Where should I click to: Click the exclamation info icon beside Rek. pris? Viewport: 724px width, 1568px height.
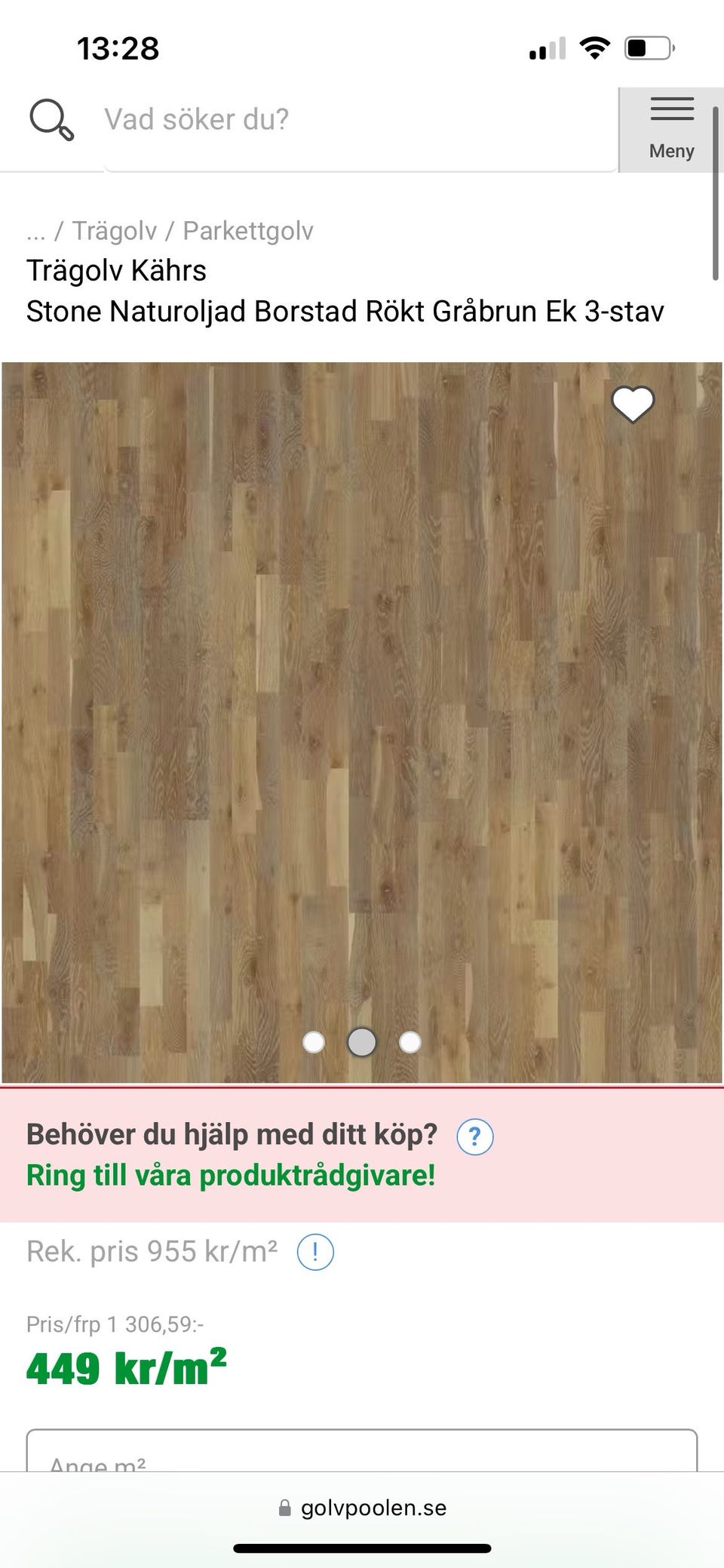coord(314,1252)
